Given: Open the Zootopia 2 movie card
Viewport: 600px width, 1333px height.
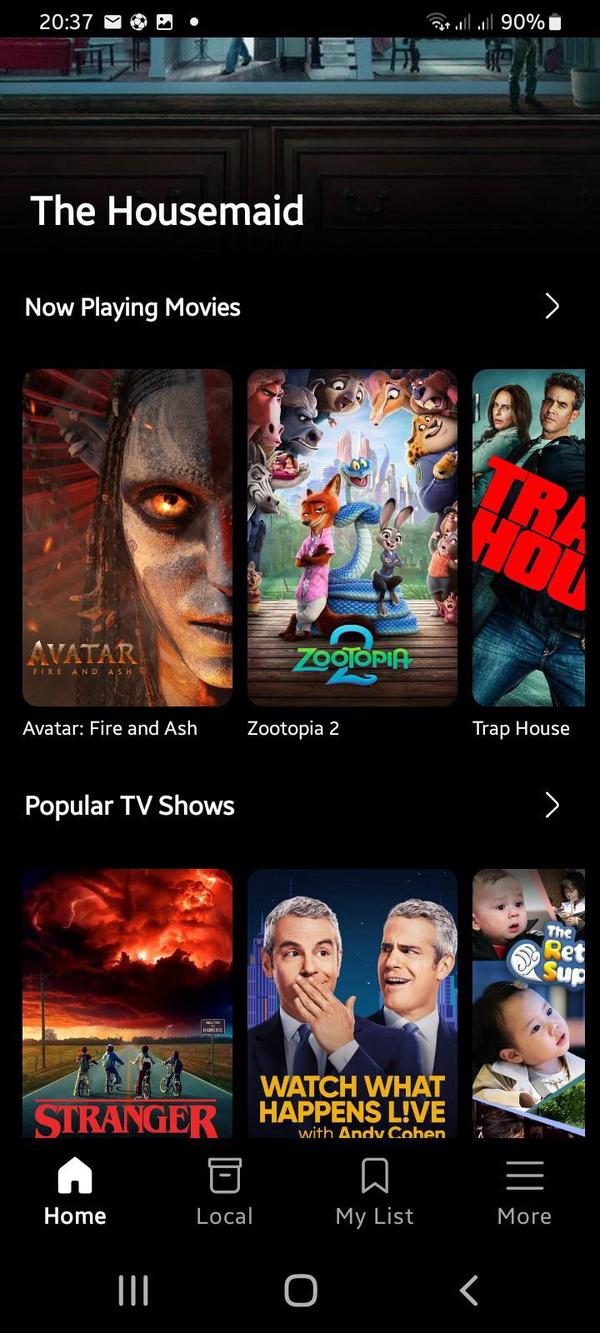Looking at the screenshot, I should tap(352, 538).
